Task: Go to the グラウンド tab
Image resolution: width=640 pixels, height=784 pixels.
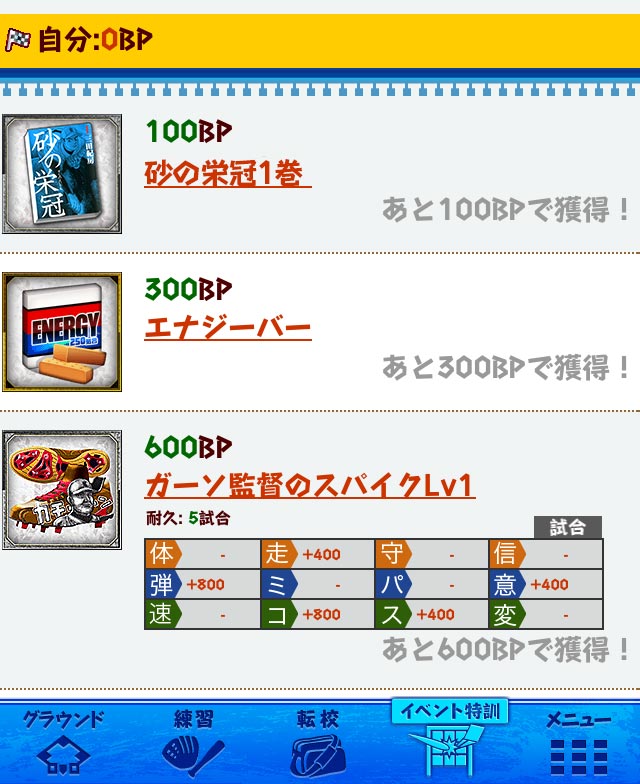Action: coord(64,742)
